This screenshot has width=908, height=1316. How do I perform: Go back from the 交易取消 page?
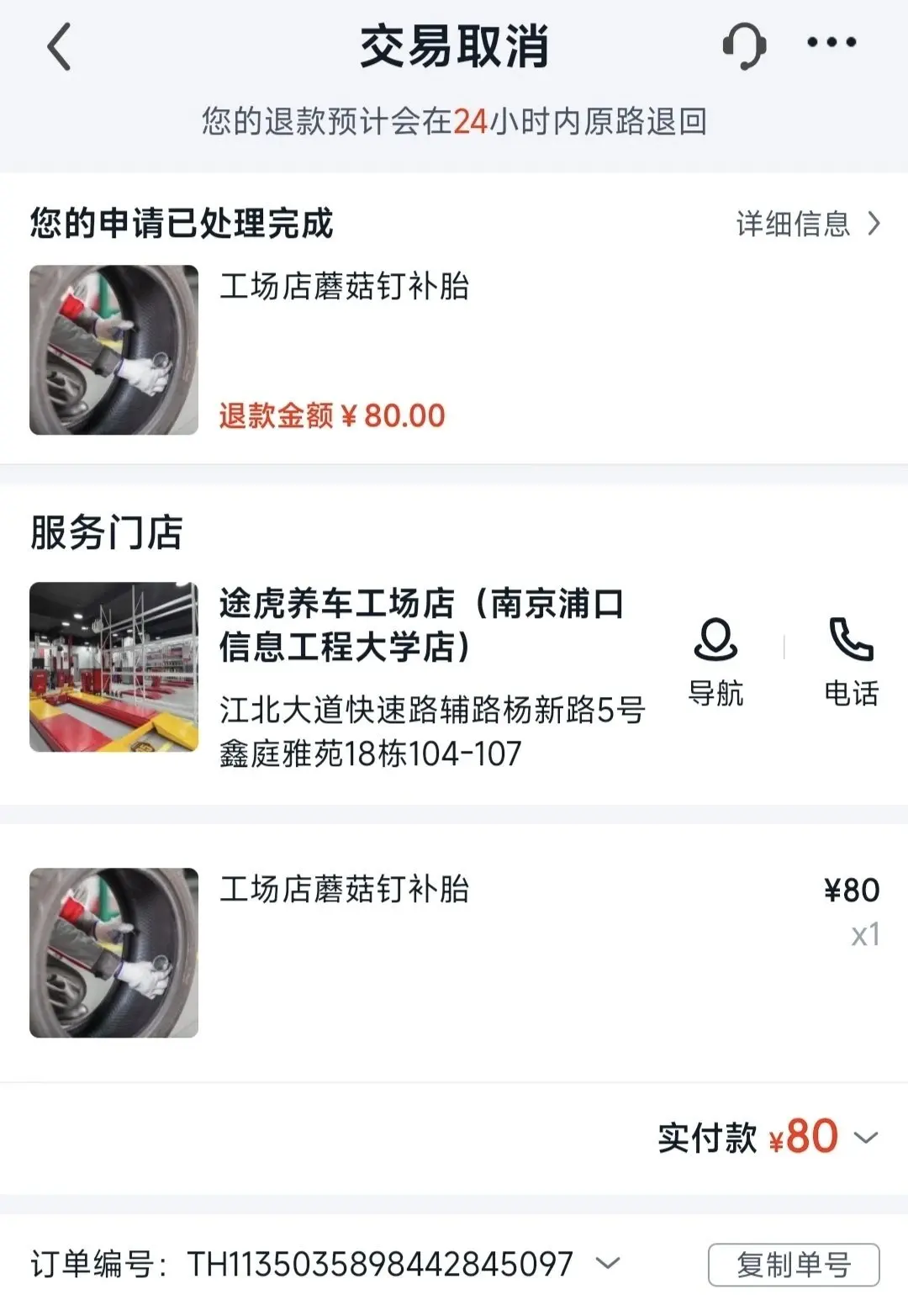click(x=59, y=46)
